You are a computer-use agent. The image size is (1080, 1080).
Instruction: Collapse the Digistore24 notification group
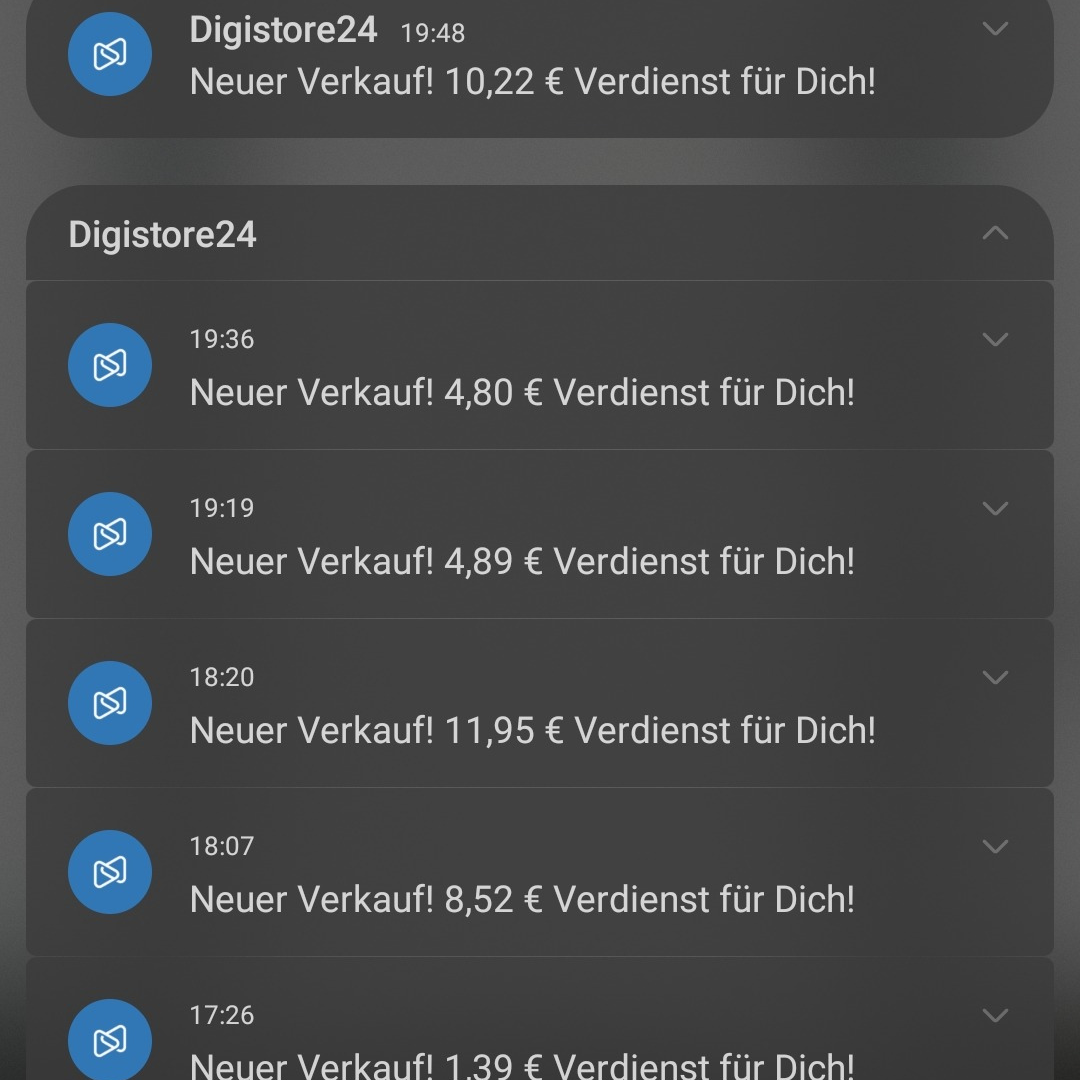click(995, 233)
